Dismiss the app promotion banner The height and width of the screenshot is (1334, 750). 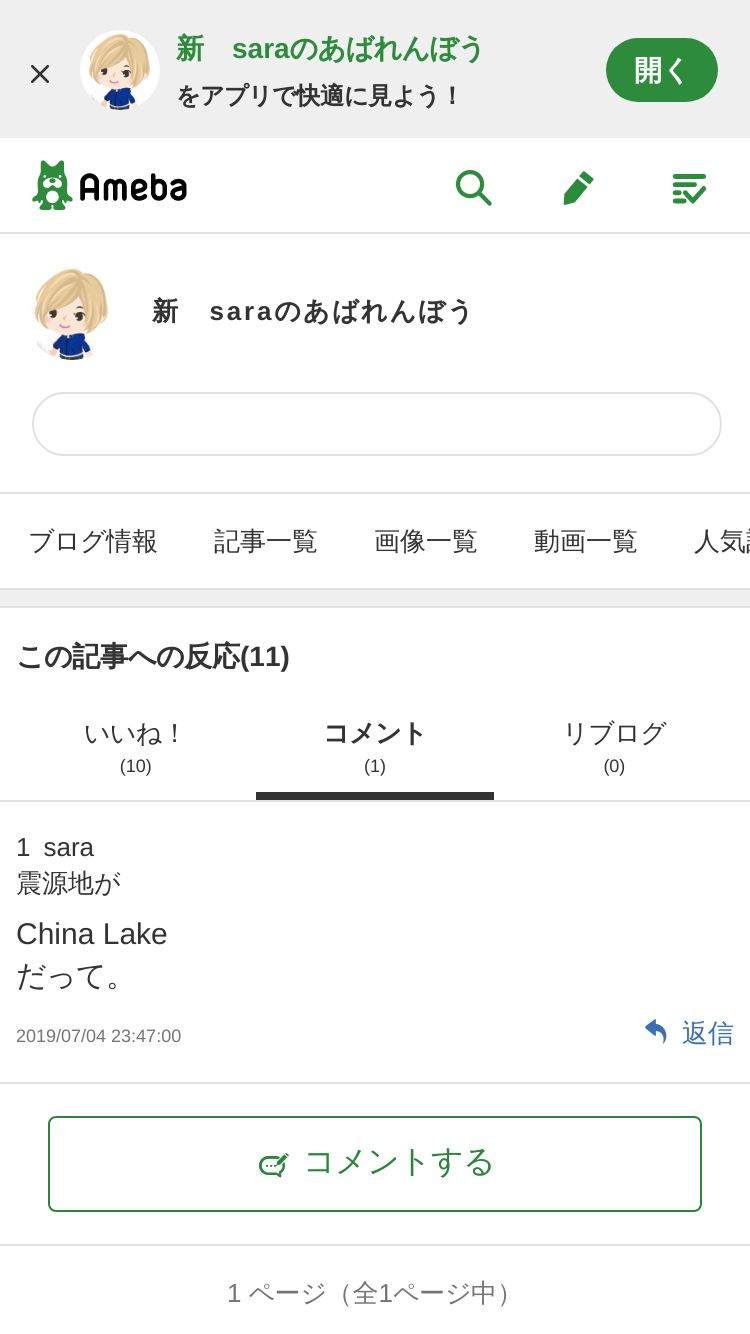pos(40,73)
